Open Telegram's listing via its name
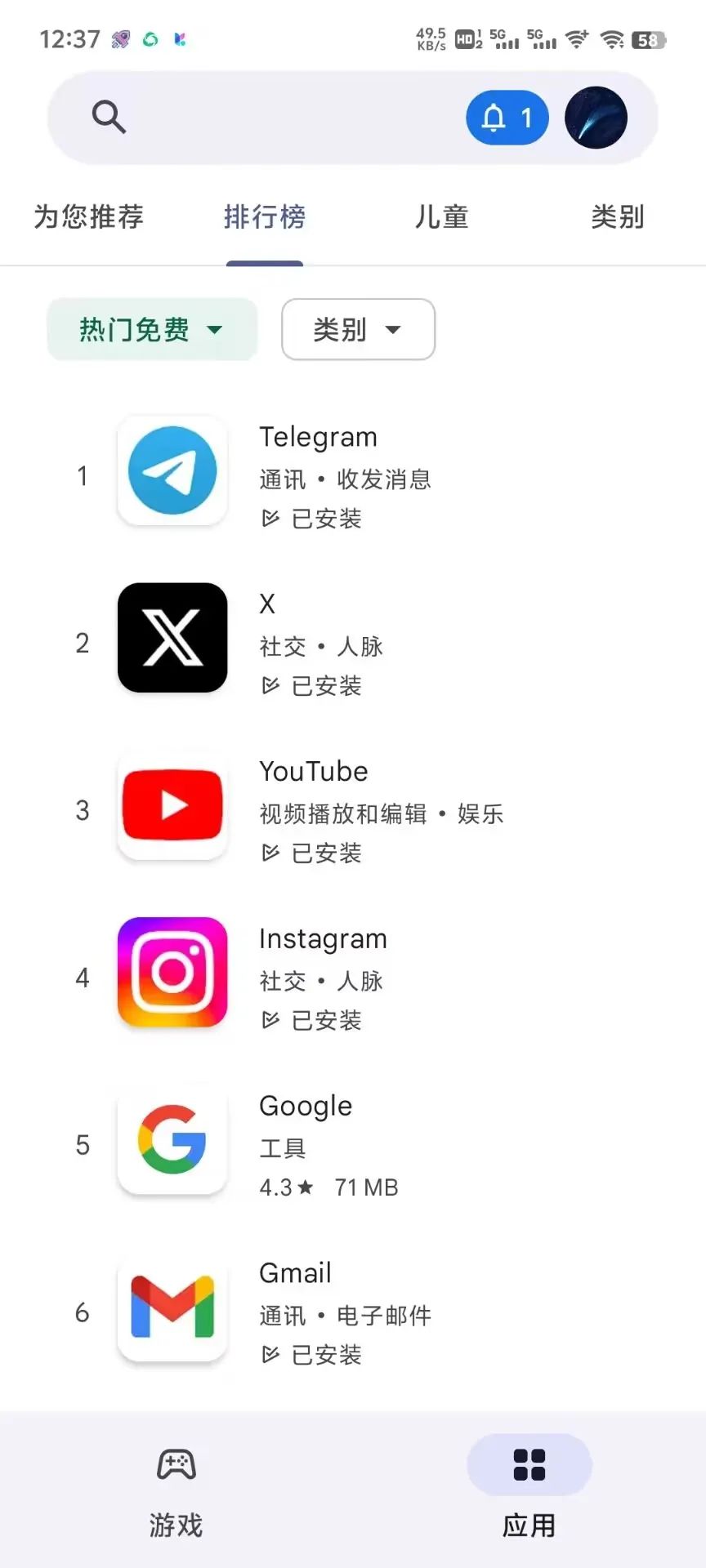Image resolution: width=706 pixels, height=1568 pixels. [x=318, y=436]
